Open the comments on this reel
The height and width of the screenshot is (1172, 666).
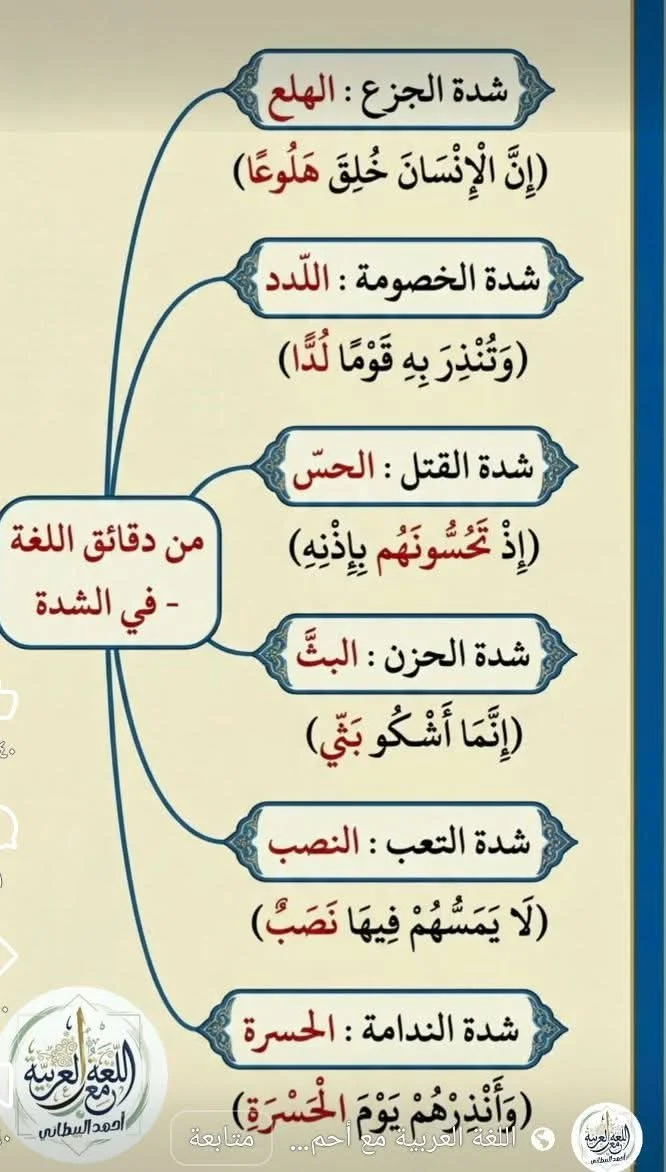[x=8, y=826]
